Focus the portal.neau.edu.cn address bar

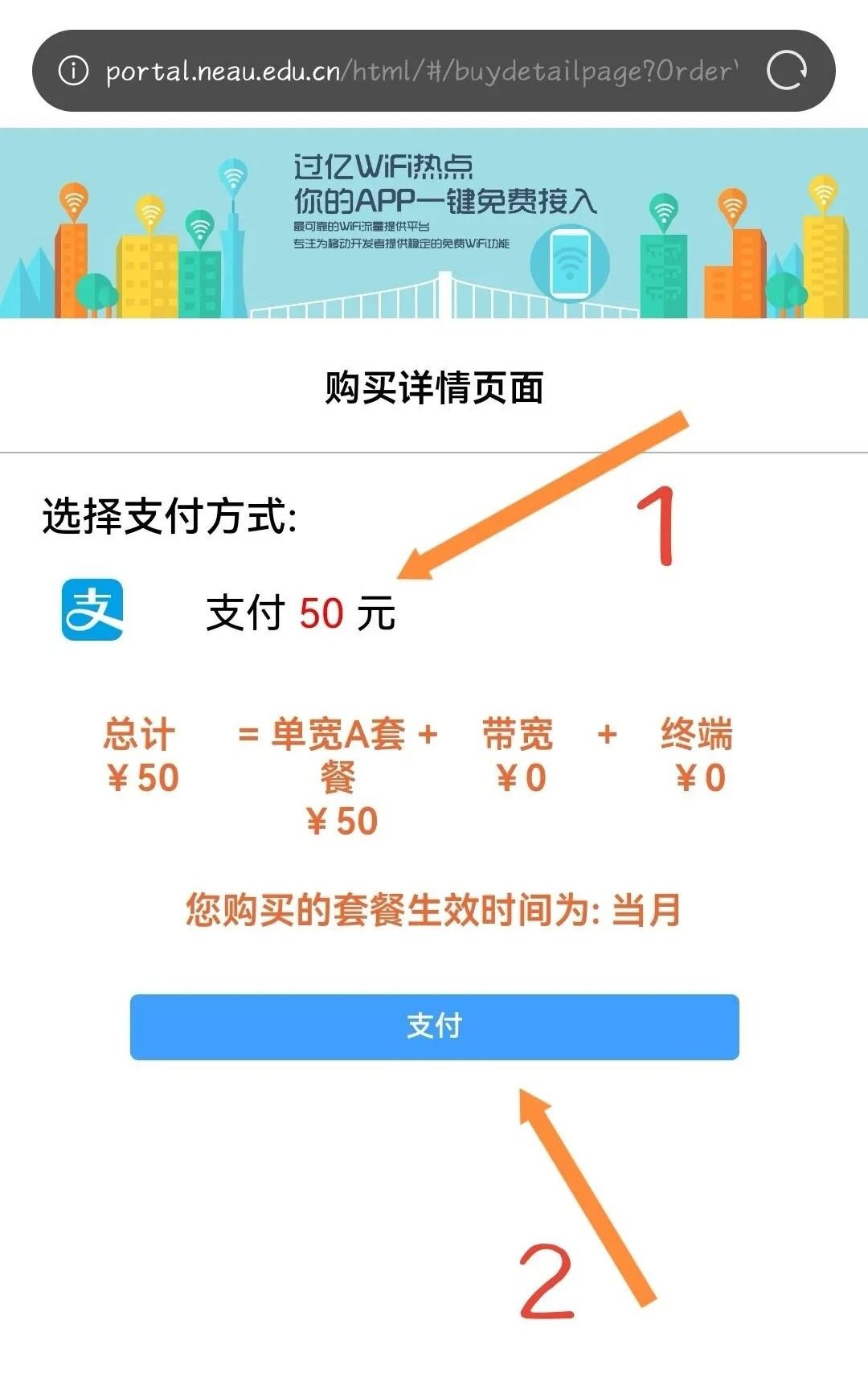421,71
